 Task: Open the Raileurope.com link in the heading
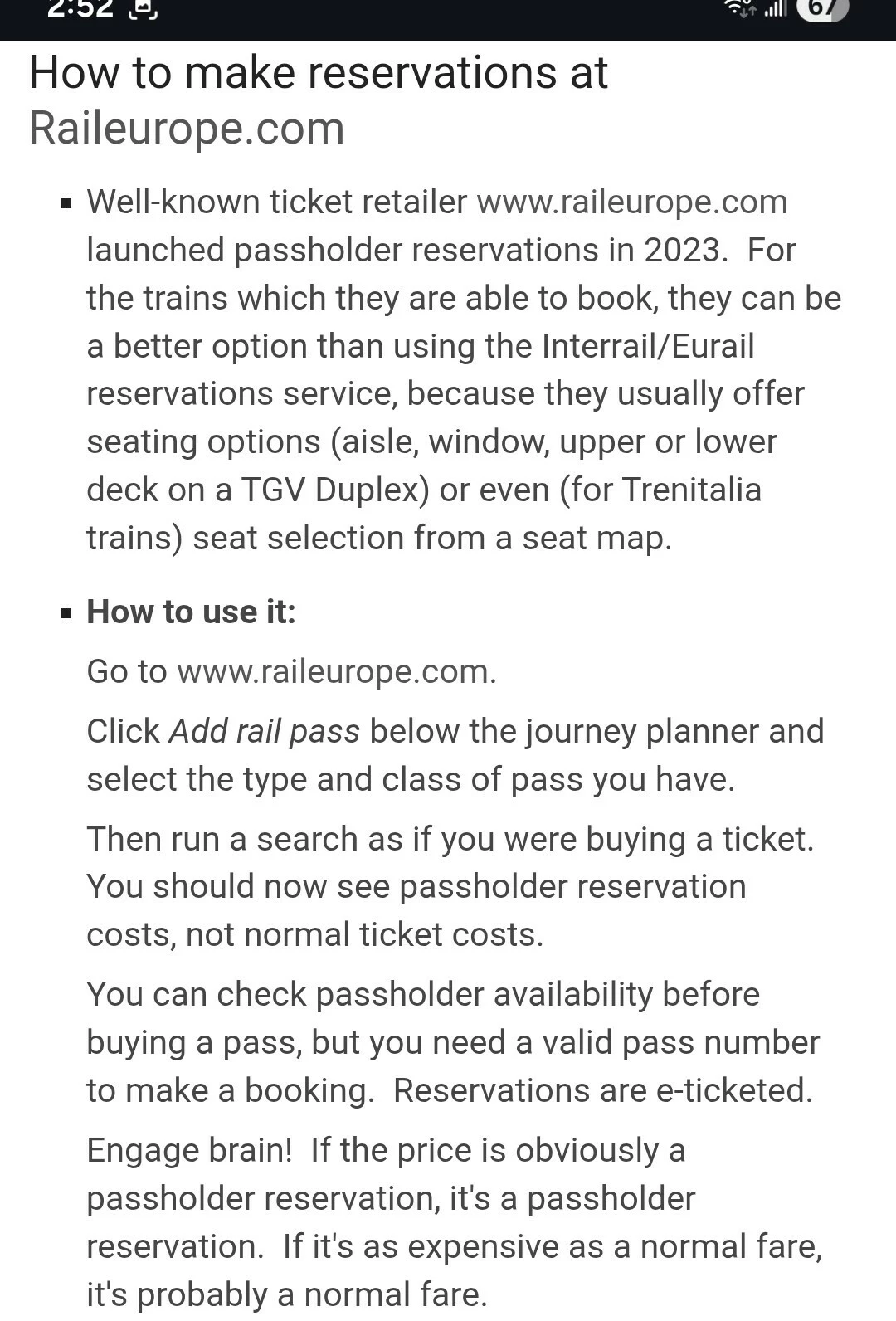[187, 129]
